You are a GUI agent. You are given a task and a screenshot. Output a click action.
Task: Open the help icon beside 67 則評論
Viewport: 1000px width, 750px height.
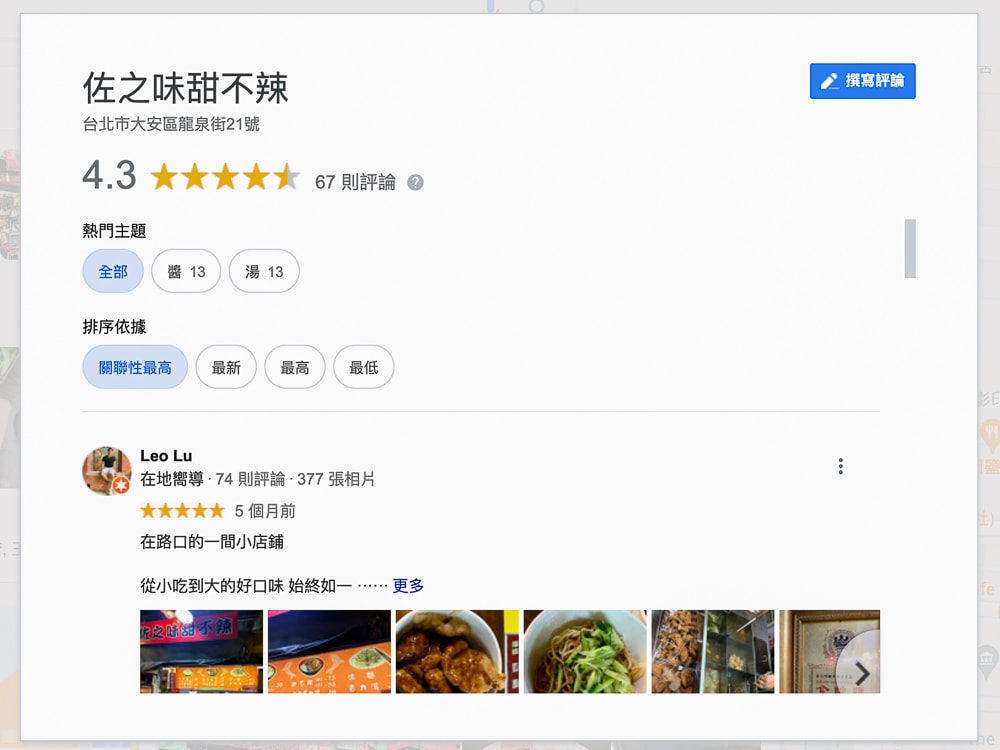(415, 183)
